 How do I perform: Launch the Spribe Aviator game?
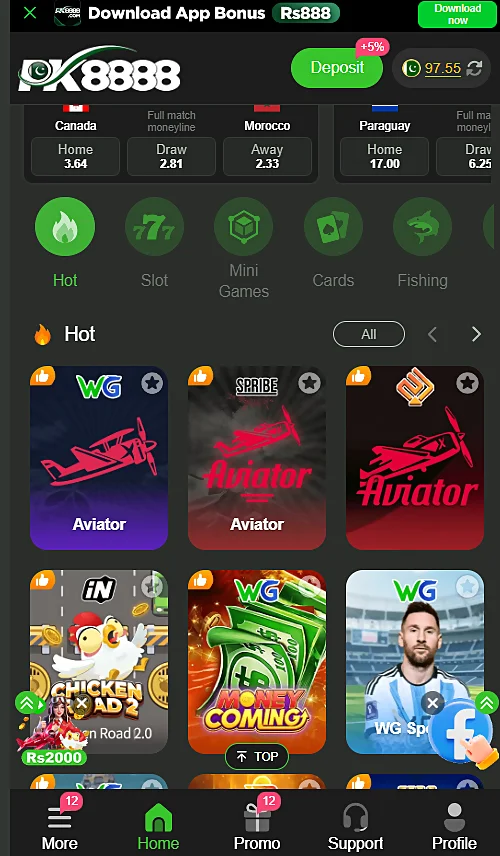coord(257,458)
